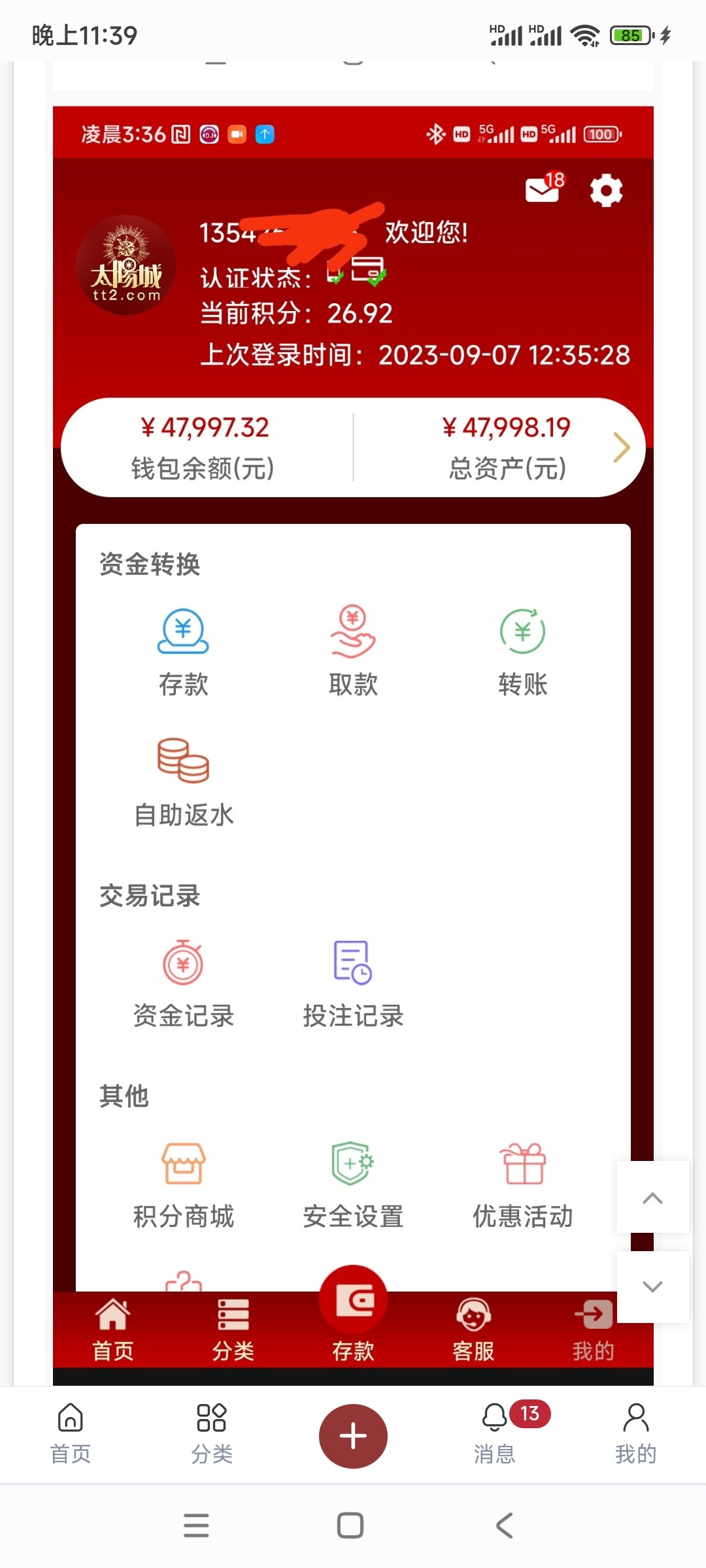Tap the down arrow floating button
706x1568 pixels.
point(652,1286)
